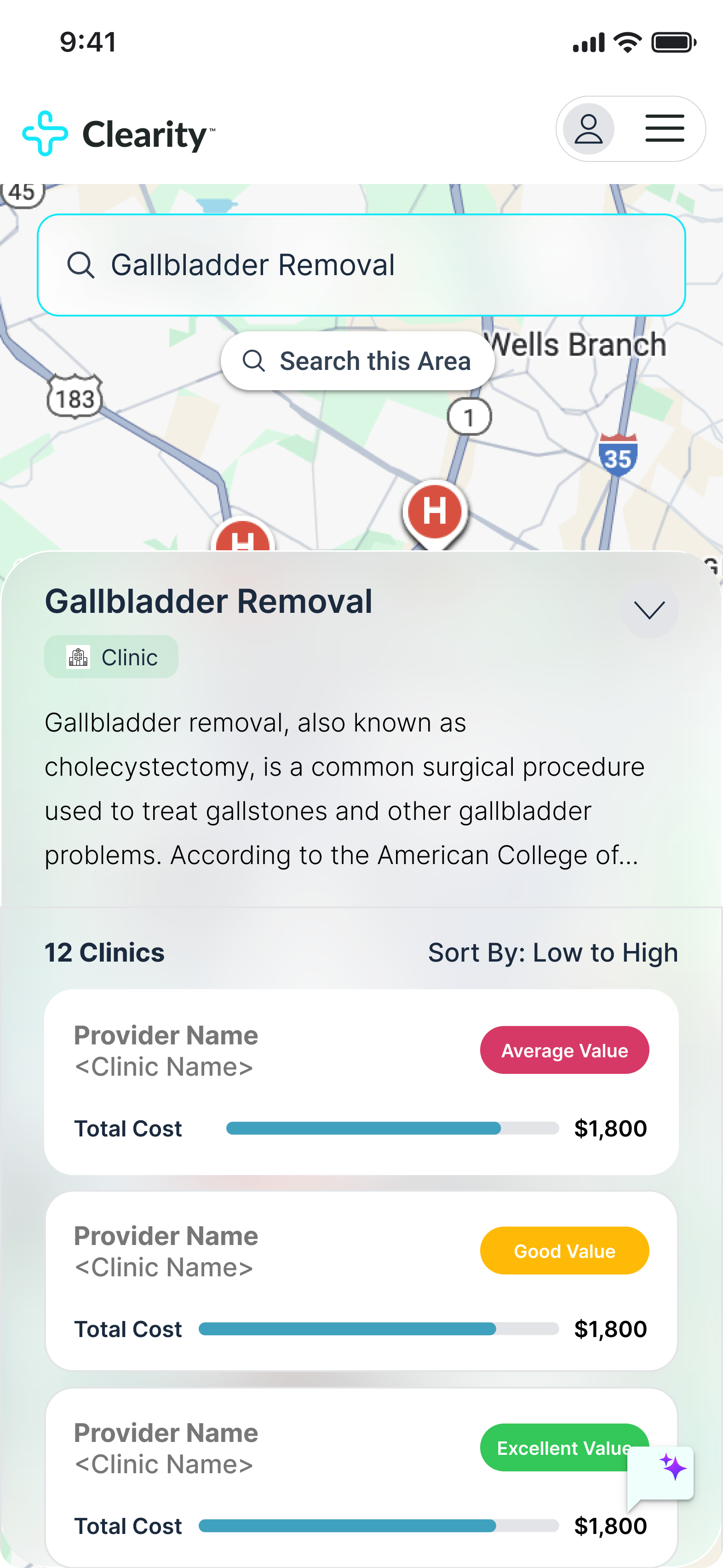The height and width of the screenshot is (1568, 723).
Task: Tap the Clinic chip
Action: pos(111,657)
